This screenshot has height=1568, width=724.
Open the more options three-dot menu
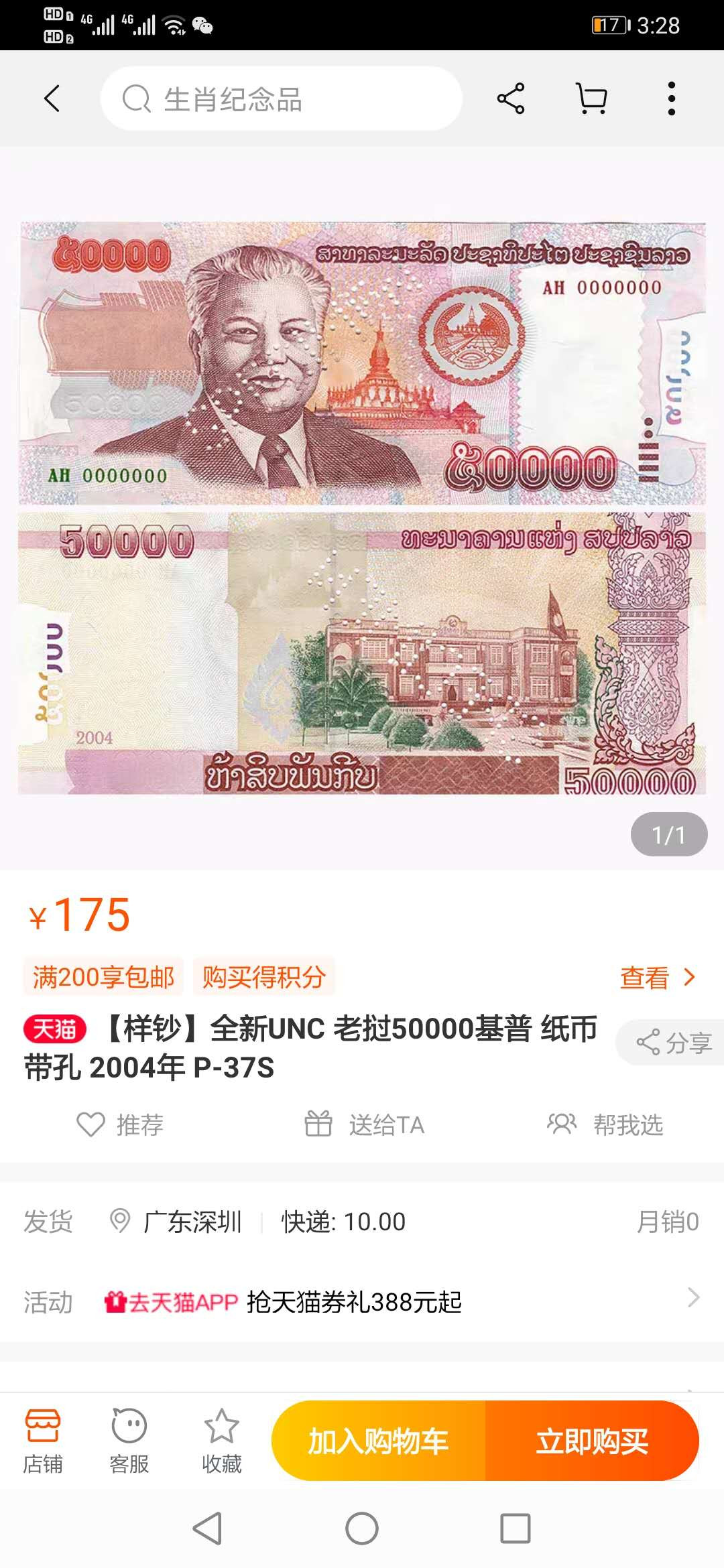click(x=670, y=99)
